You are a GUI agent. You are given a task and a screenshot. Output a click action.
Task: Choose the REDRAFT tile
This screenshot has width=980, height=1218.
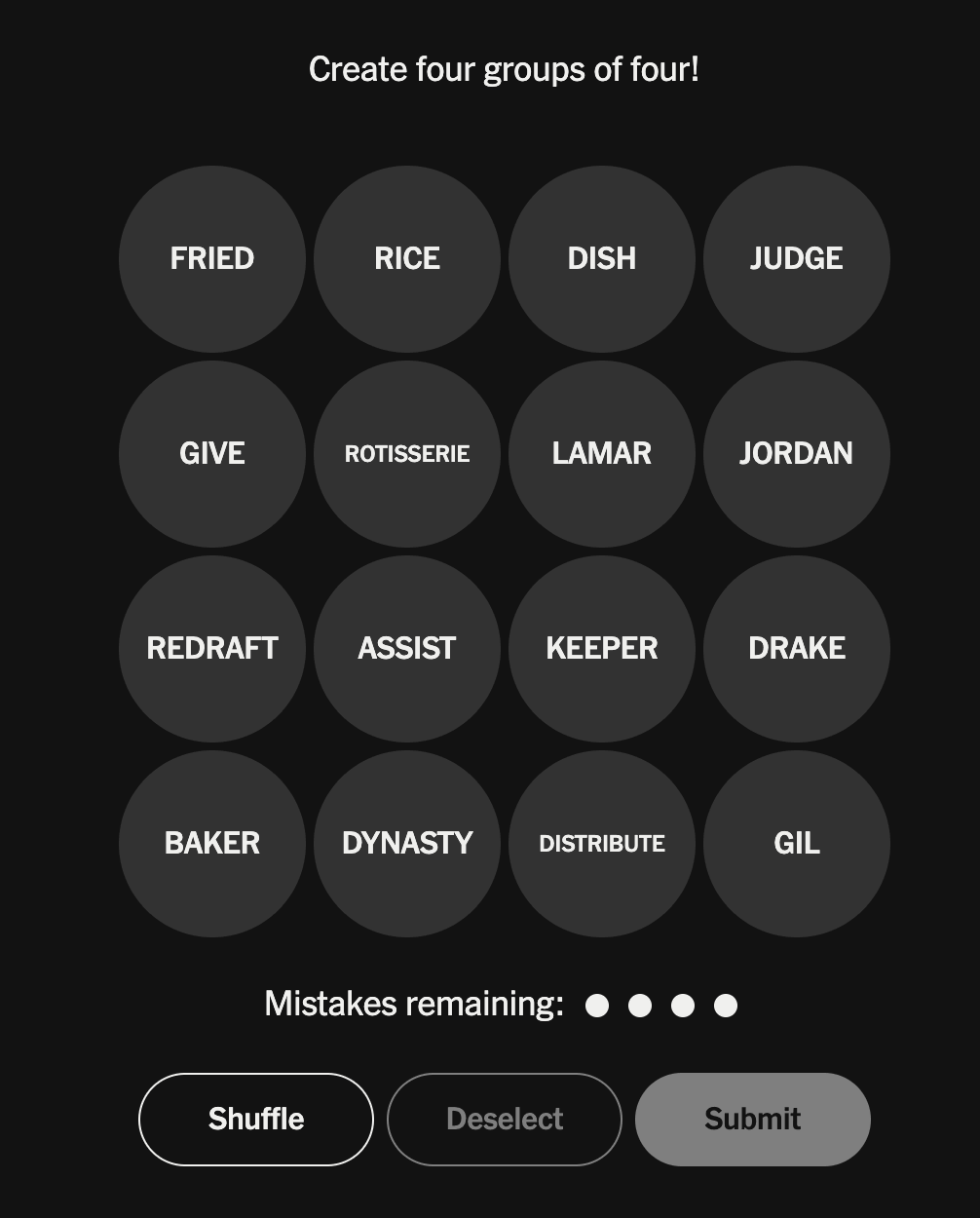(212, 649)
